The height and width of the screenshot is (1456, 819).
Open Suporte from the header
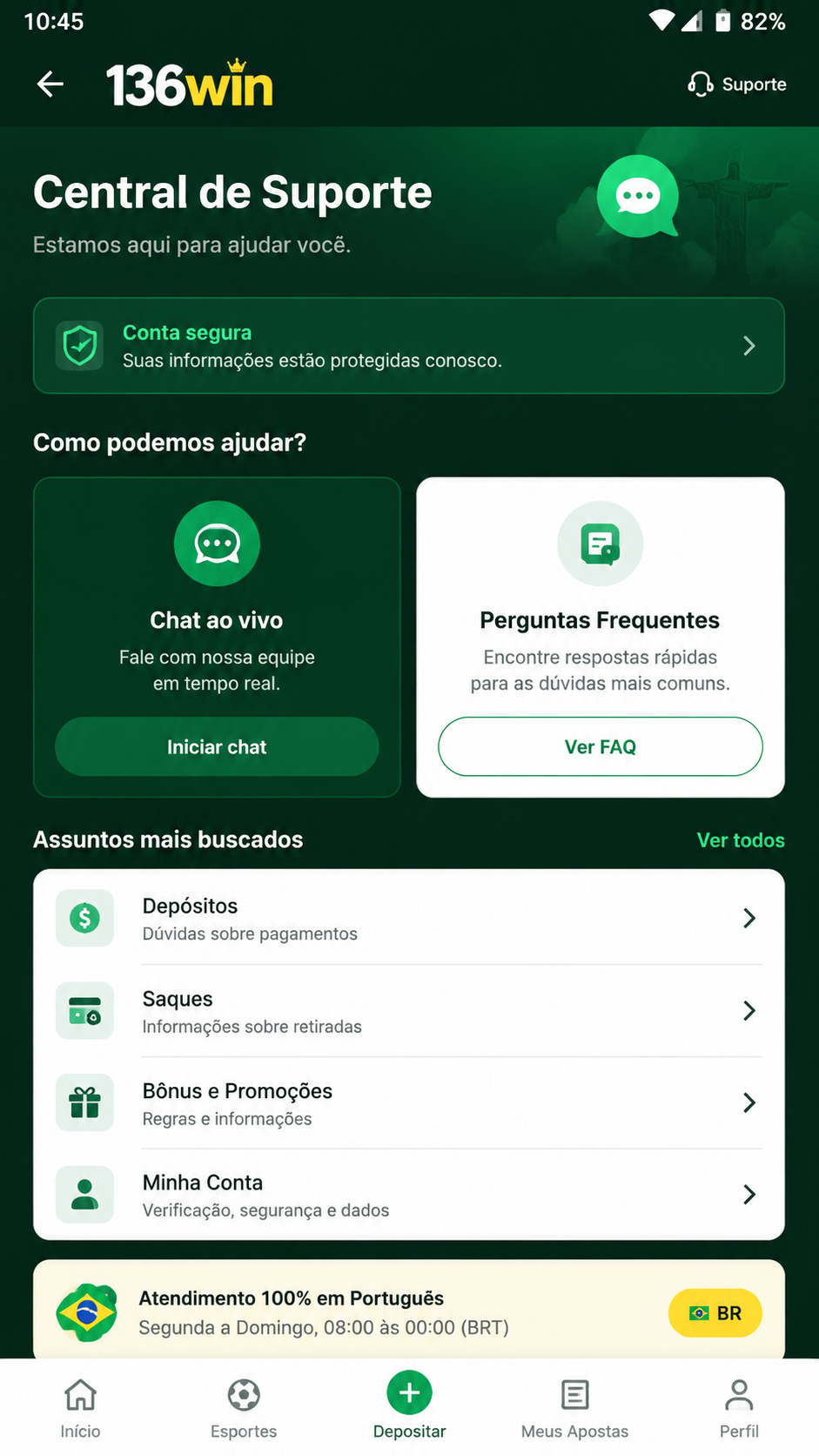tap(736, 84)
